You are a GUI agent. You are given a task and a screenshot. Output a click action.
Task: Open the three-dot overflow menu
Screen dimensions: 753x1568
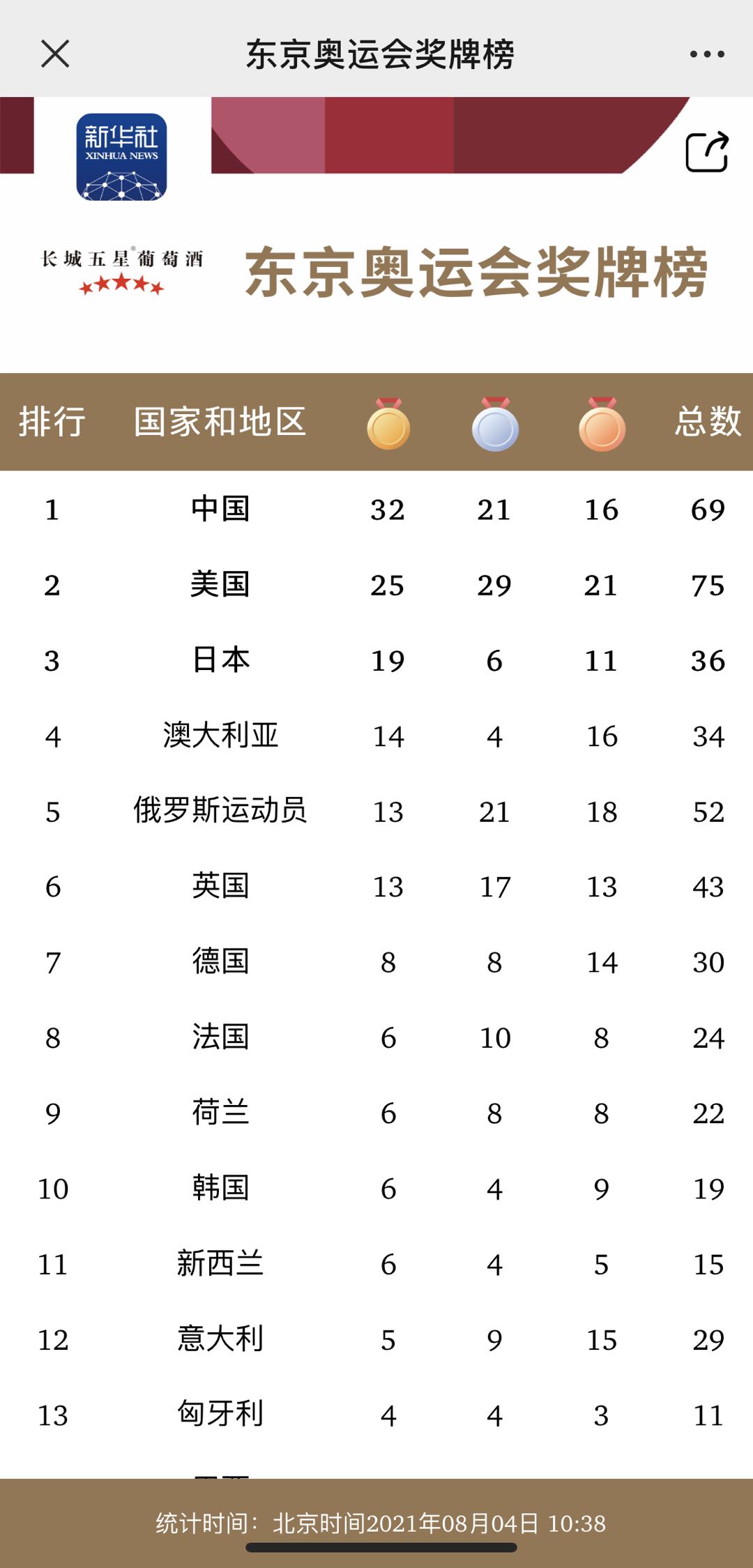coord(707,54)
